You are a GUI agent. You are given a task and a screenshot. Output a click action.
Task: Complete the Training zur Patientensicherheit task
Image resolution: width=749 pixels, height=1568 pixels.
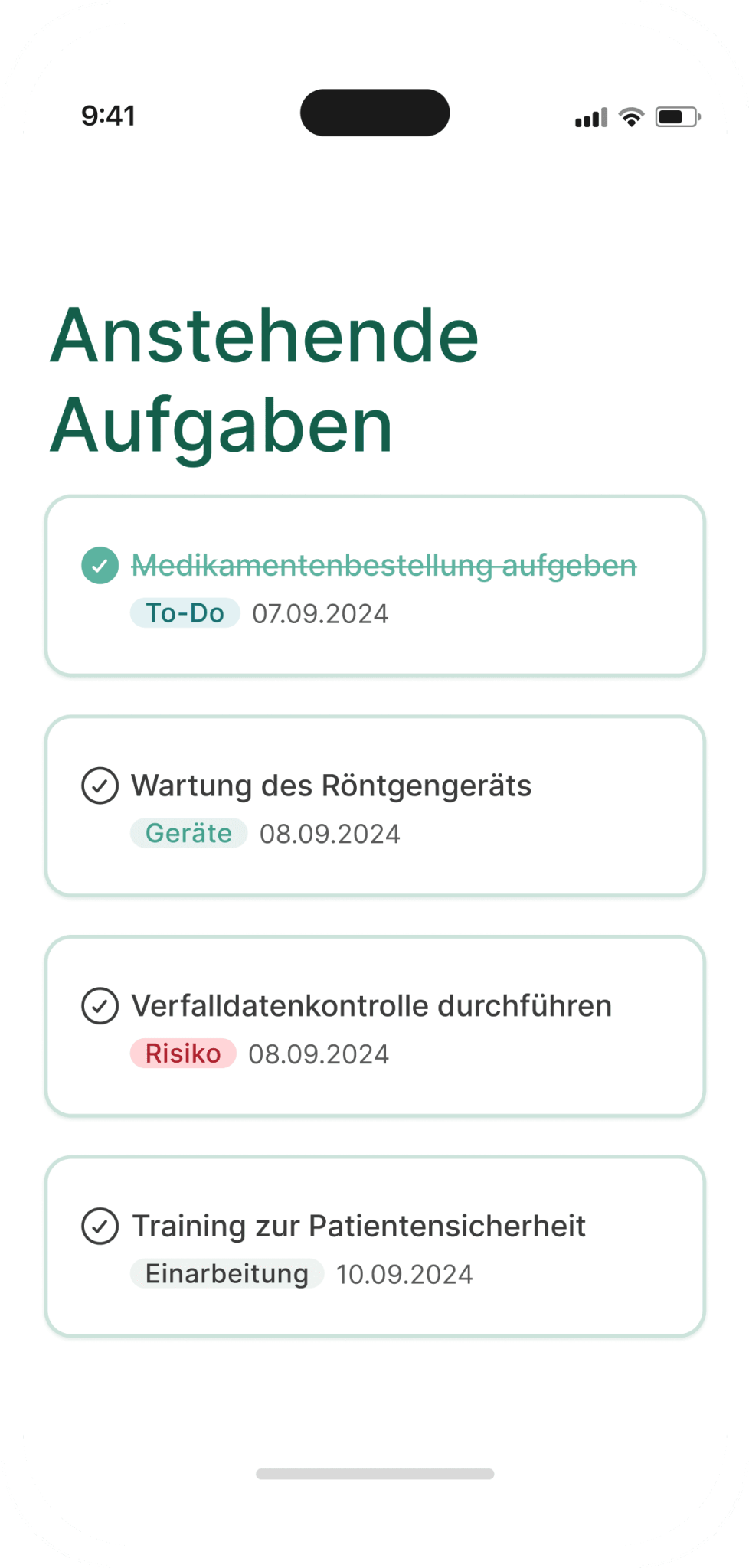(100, 1226)
